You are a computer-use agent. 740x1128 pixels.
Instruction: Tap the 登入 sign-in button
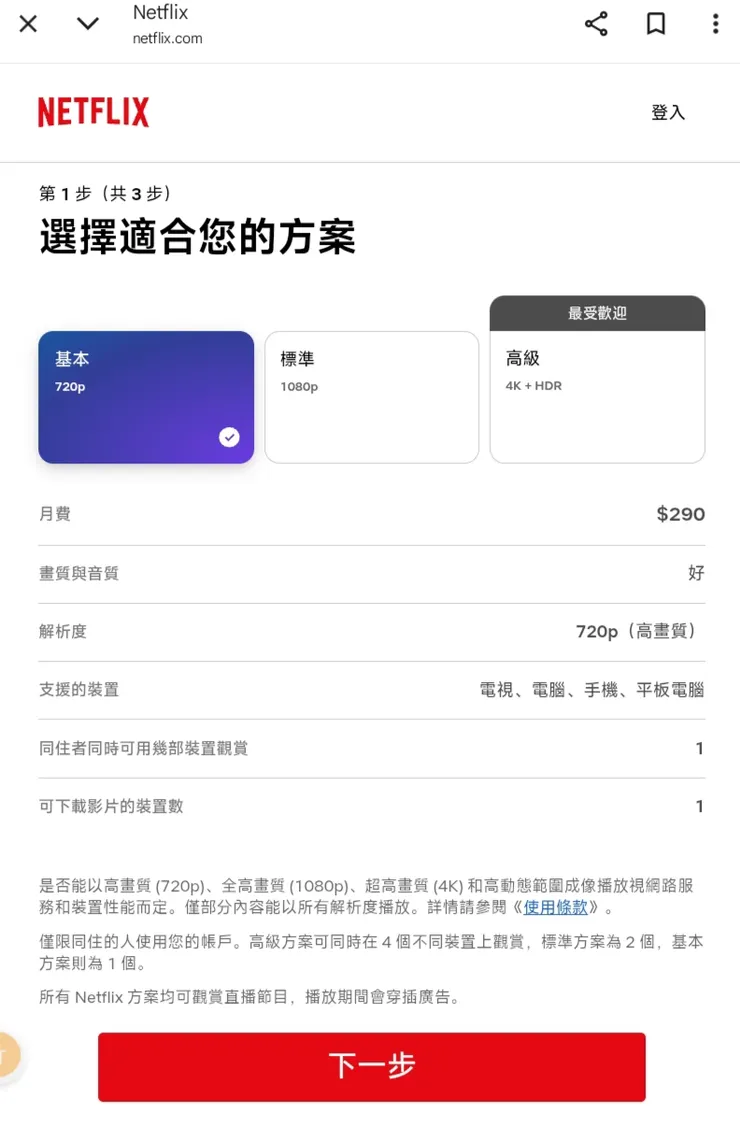click(x=667, y=112)
